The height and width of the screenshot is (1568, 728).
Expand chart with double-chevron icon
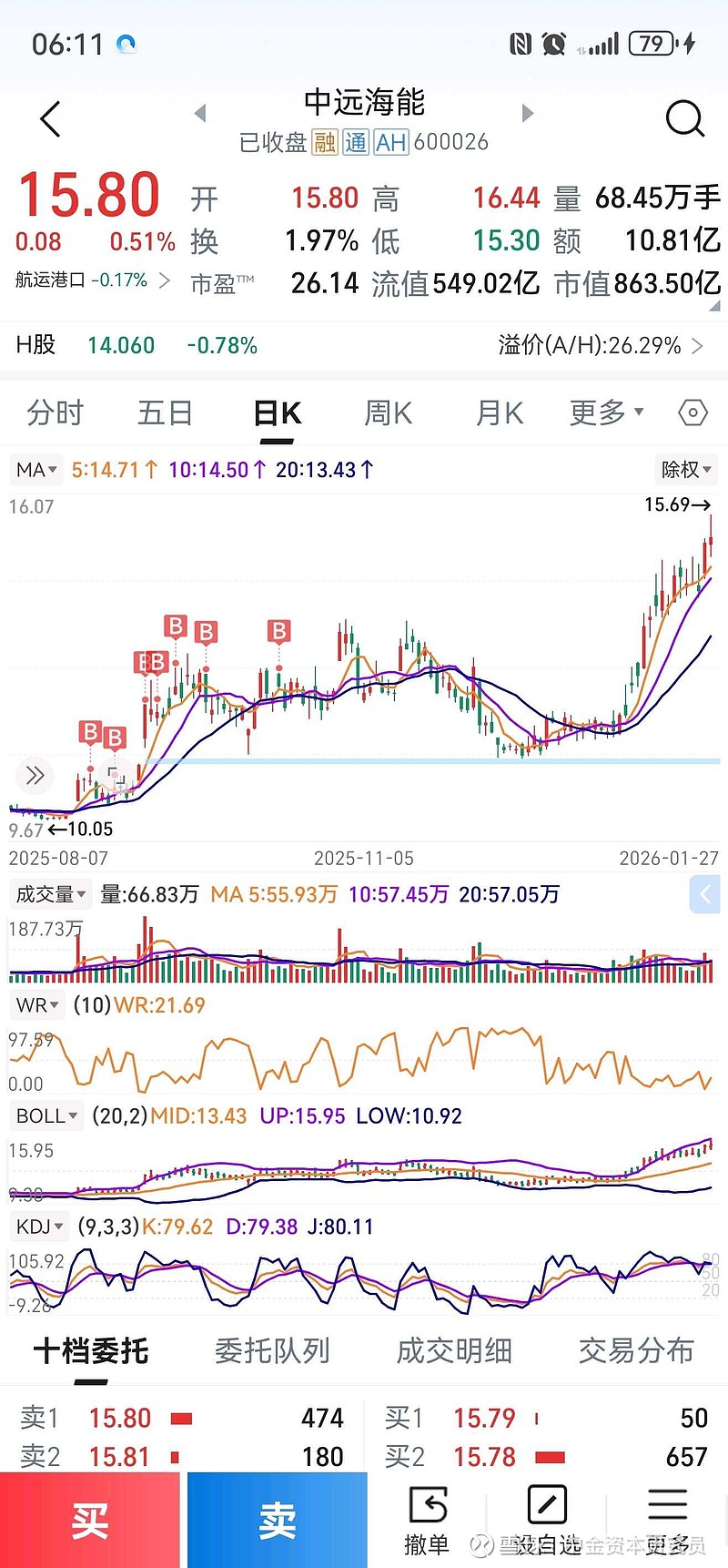(x=35, y=775)
